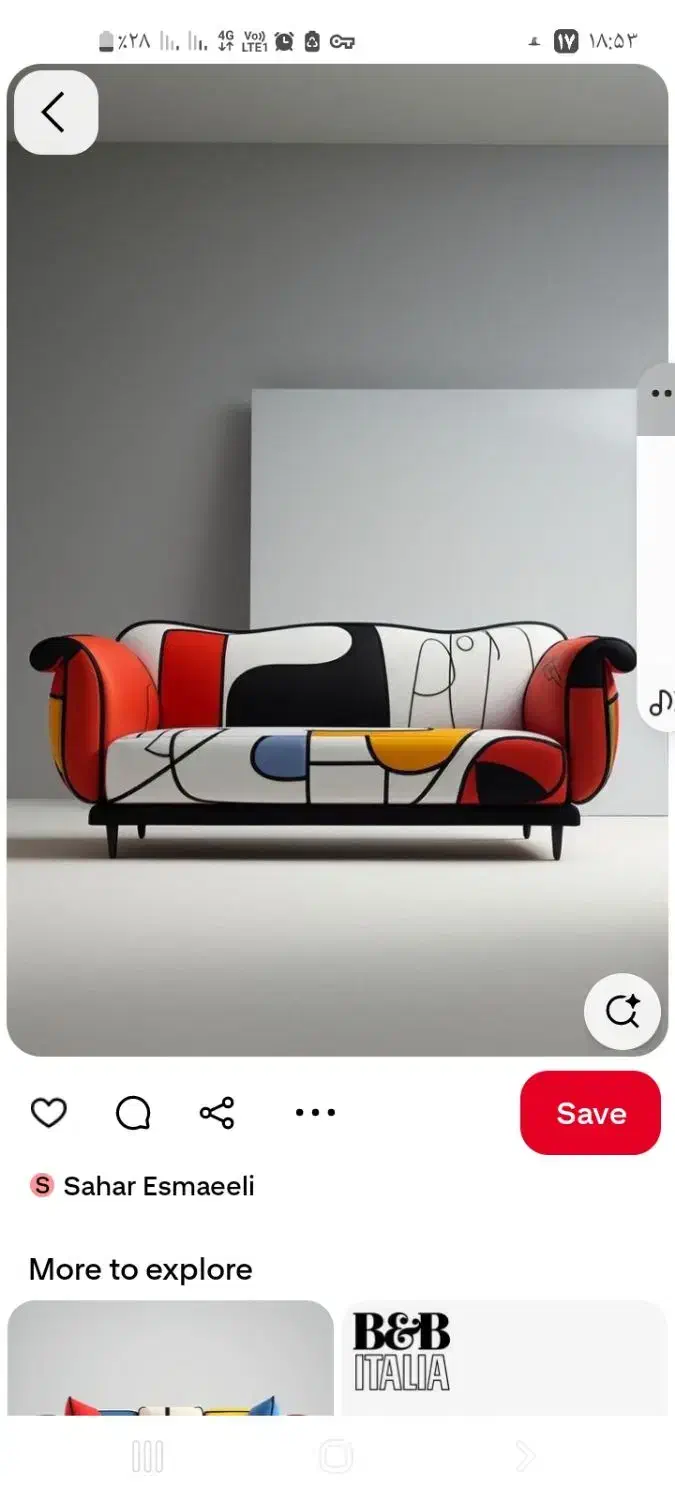675x1500 pixels.
Task: Open the colorful sofa pin under More to explore
Action: (x=170, y=1358)
